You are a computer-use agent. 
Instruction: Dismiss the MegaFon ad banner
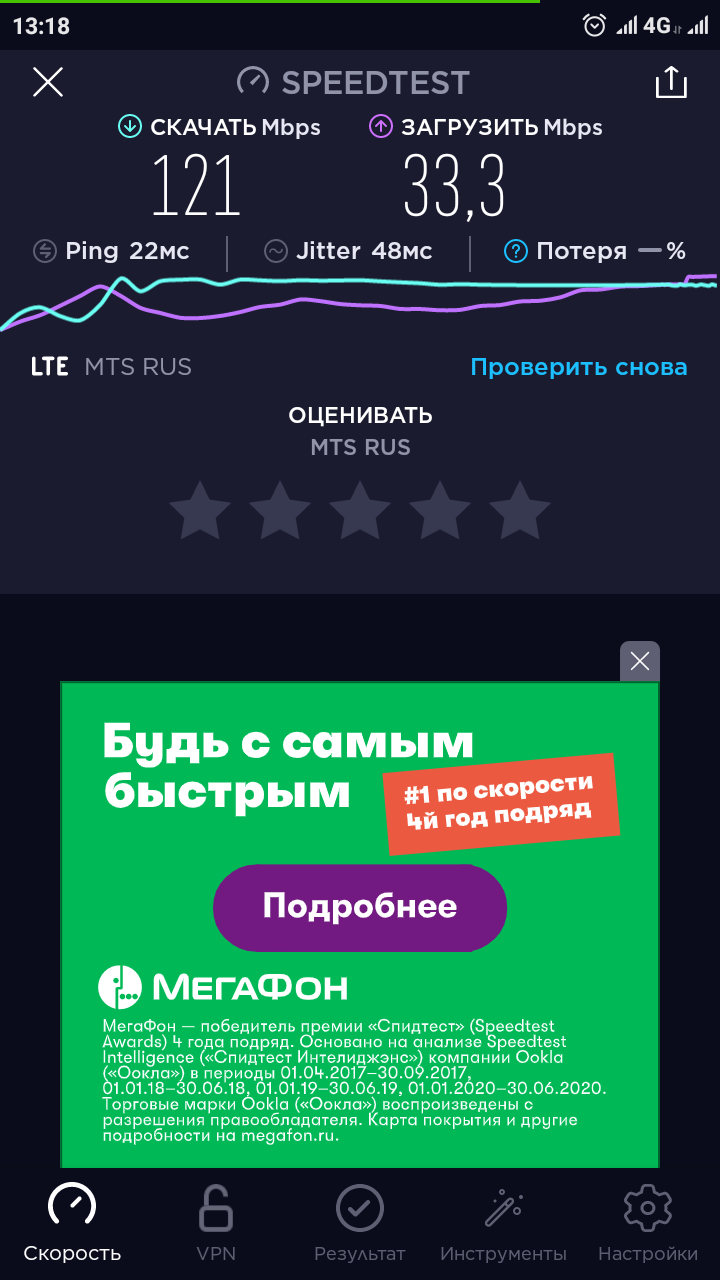click(640, 661)
